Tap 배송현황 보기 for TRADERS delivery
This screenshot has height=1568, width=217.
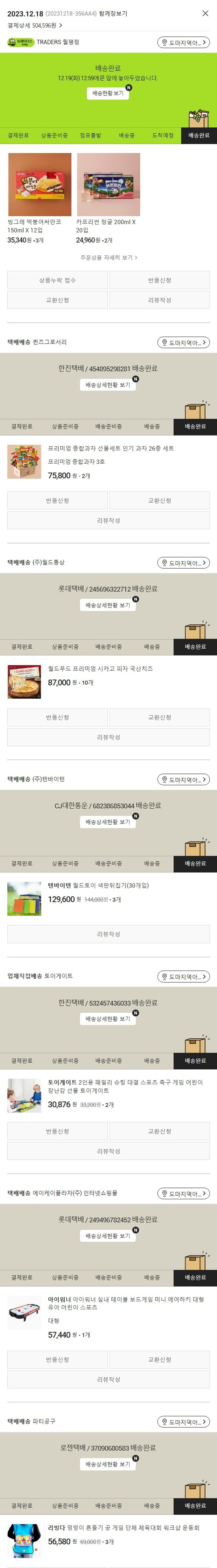[x=108, y=93]
